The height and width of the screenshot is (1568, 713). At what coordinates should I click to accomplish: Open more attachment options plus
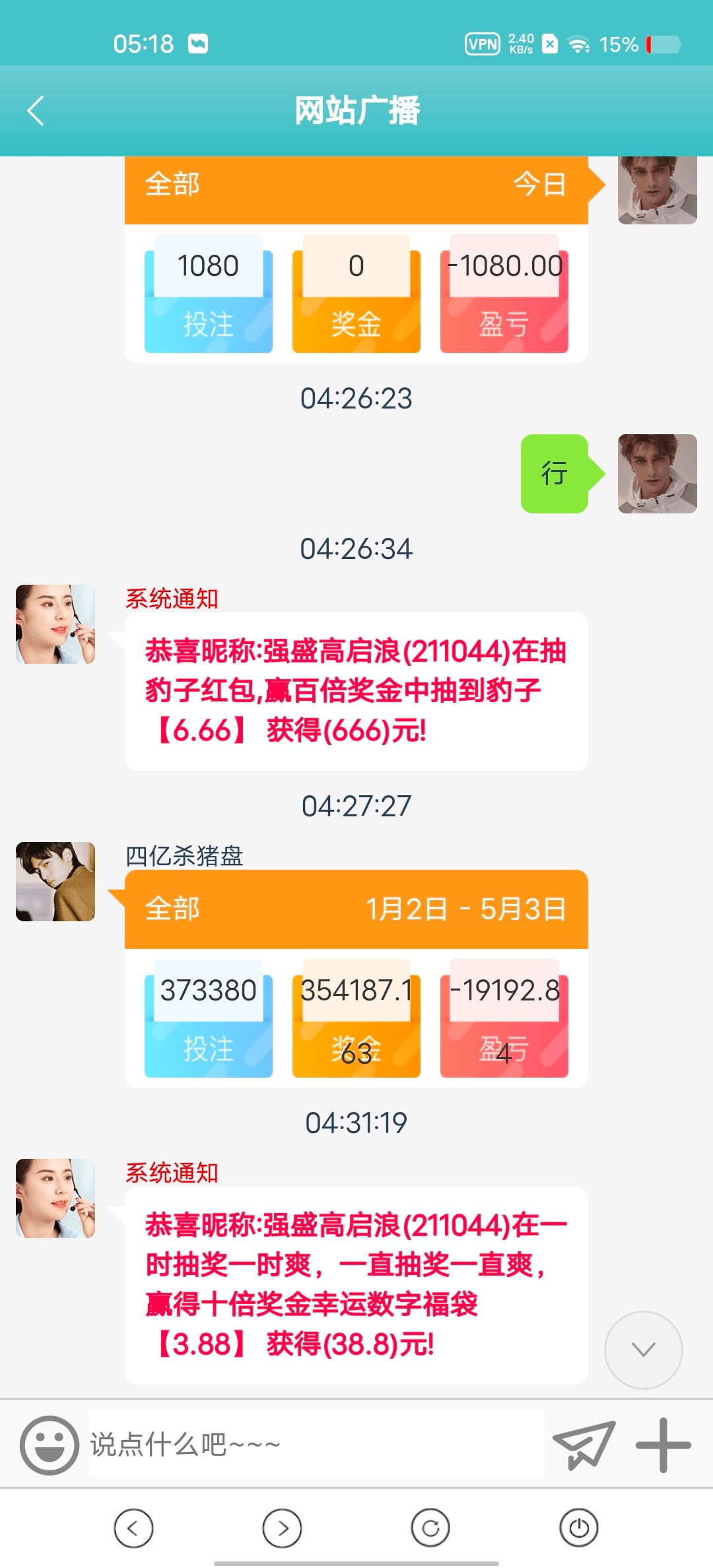coord(663,1445)
